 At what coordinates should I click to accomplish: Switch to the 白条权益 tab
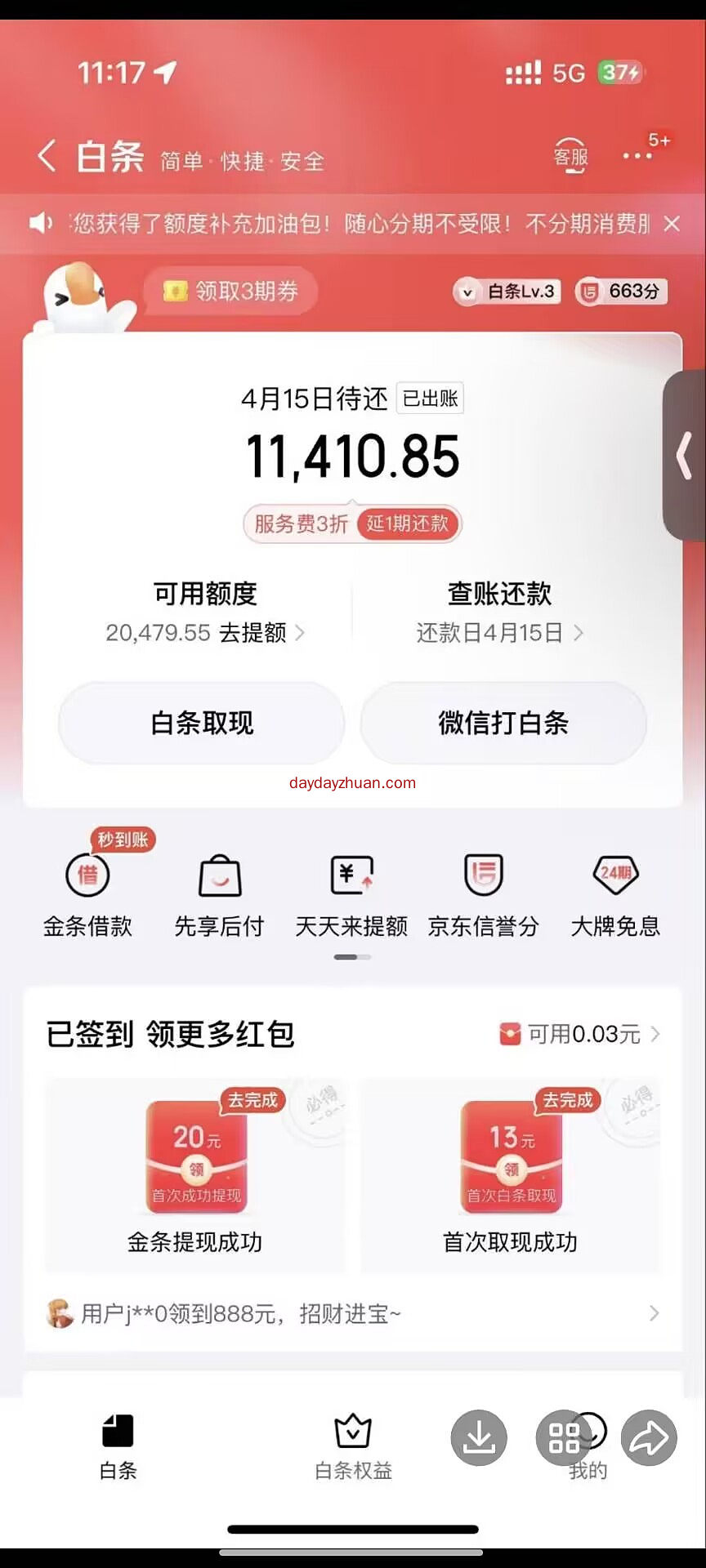click(353, 1445)
